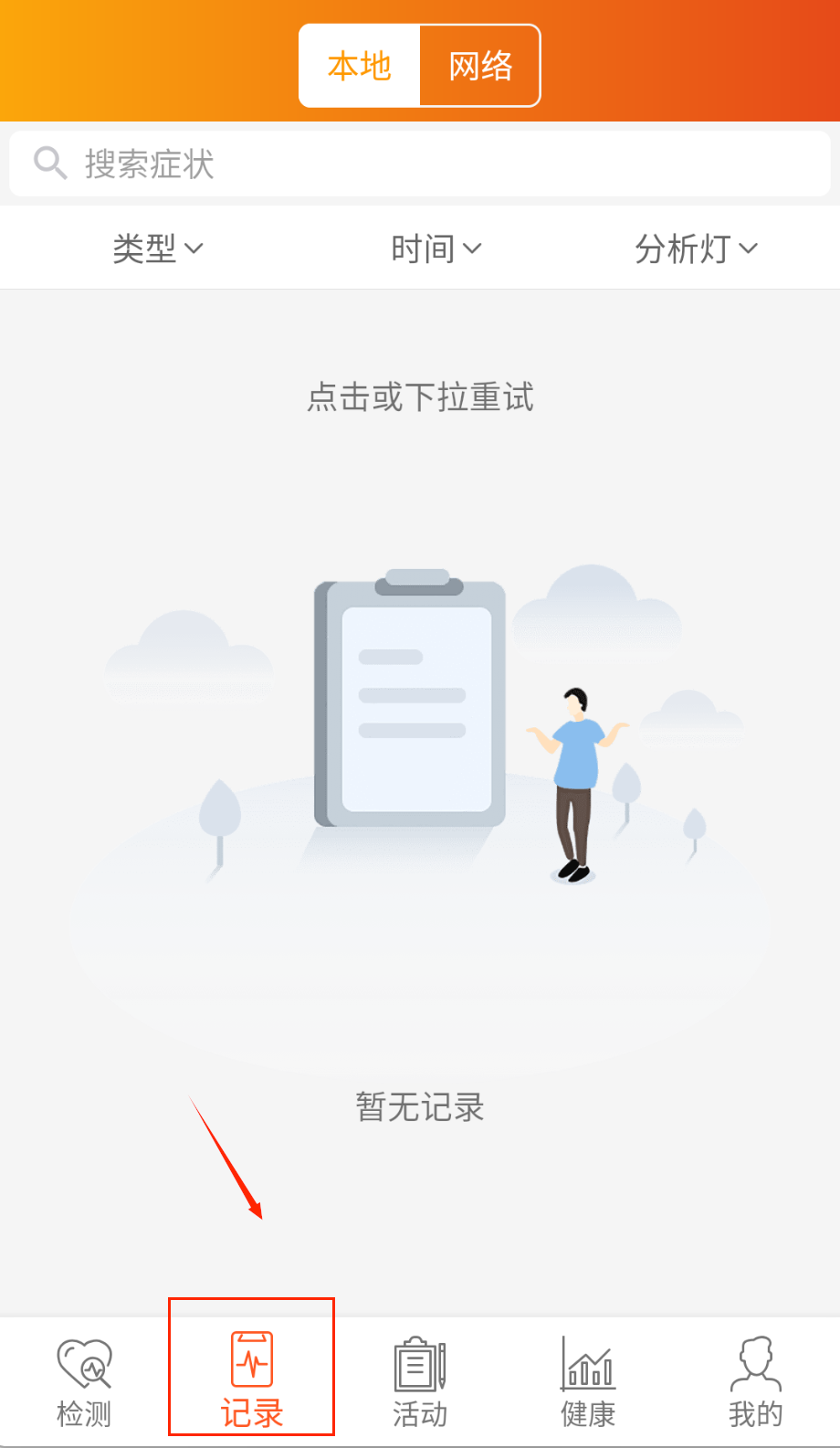Switch to the 本地 segment

(x=360, y=66)
